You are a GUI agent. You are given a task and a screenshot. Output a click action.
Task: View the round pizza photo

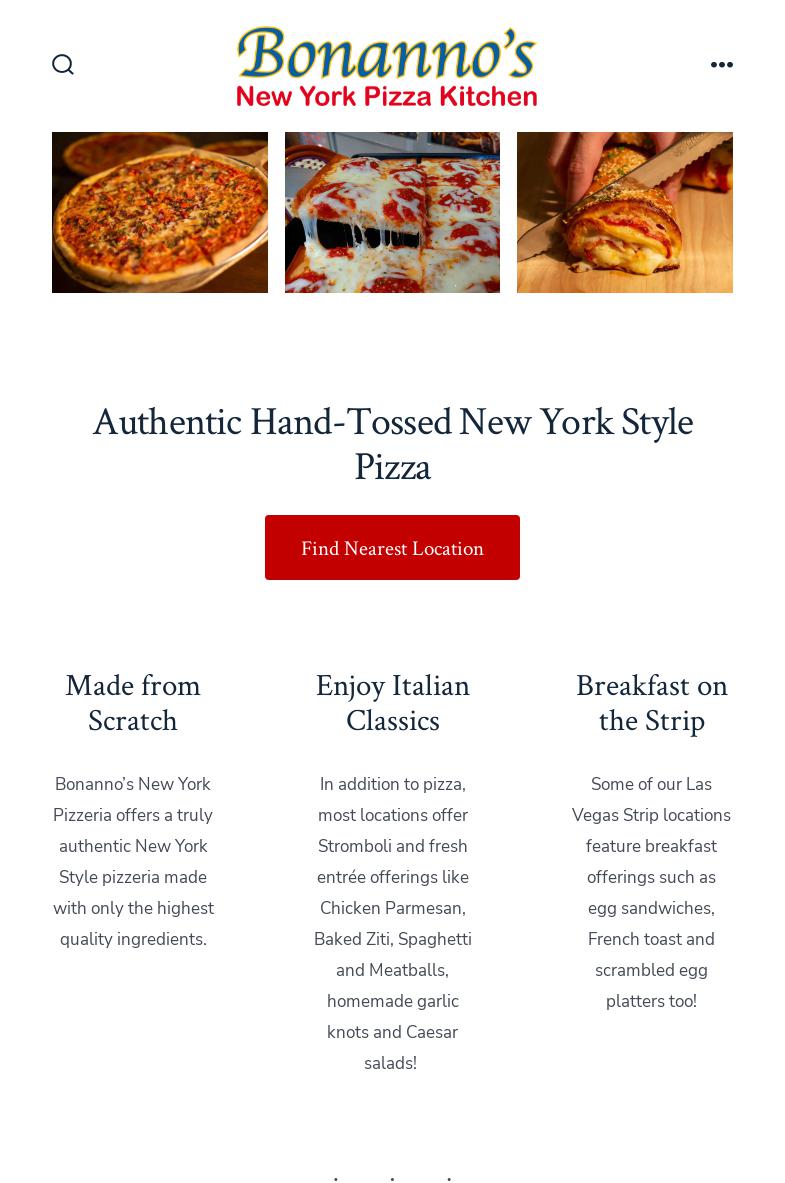(x=160, y=212)
